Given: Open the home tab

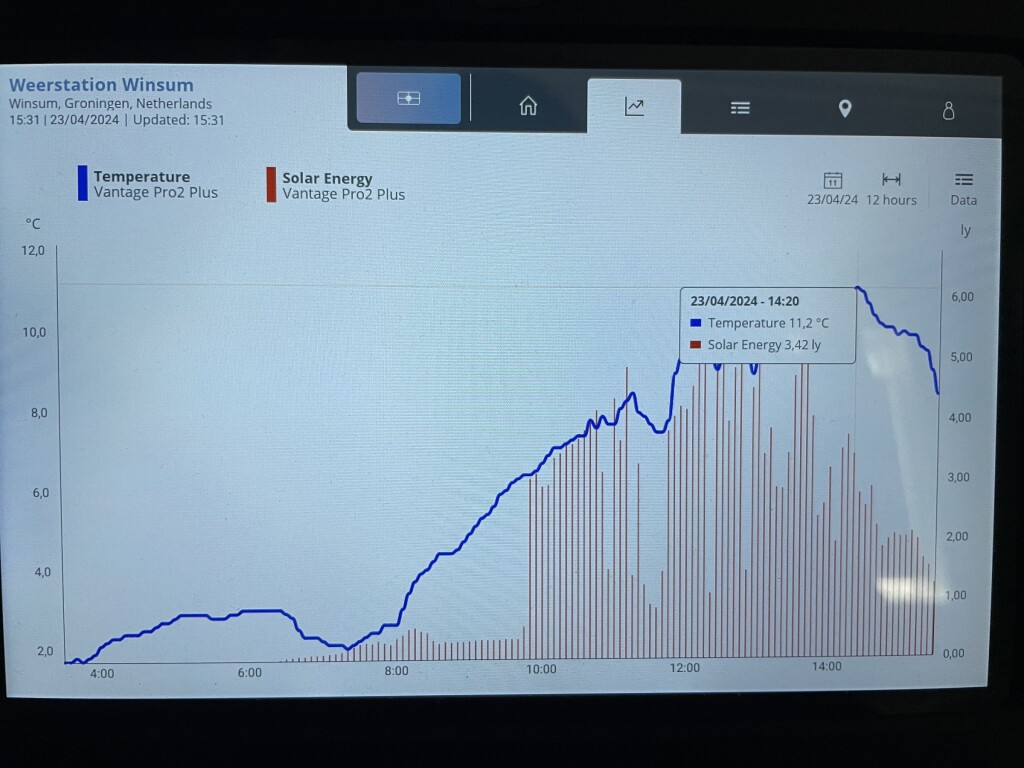Looking at the screenshot, I should point(528,106).
